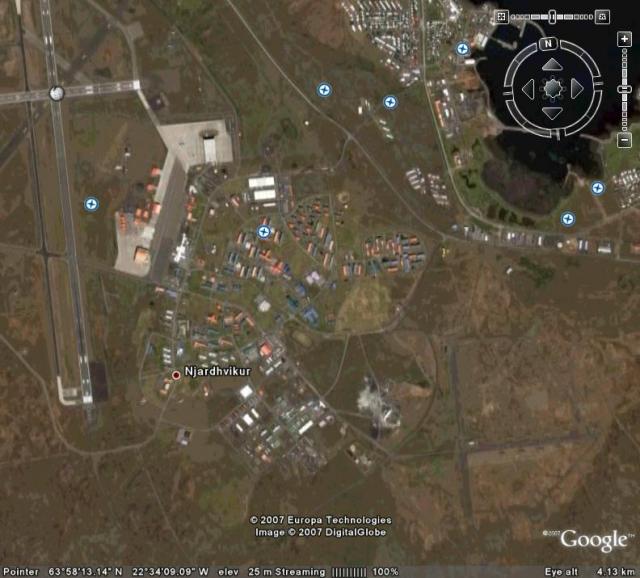Tap the zoom slider handle
Screen dimensions: 640x578
click(625, 89)
